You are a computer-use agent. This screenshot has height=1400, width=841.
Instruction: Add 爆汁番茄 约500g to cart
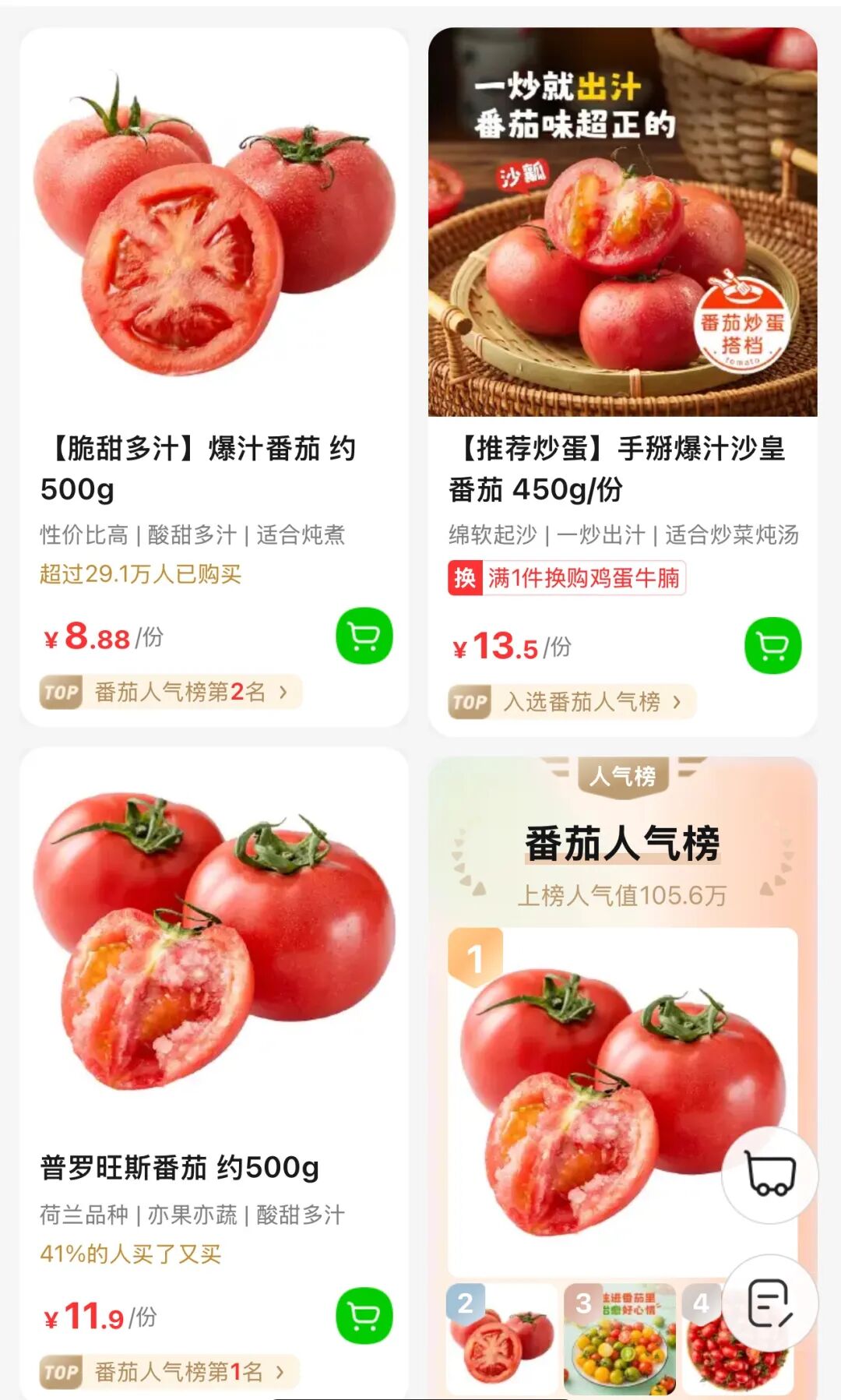(x=364, y=637)
